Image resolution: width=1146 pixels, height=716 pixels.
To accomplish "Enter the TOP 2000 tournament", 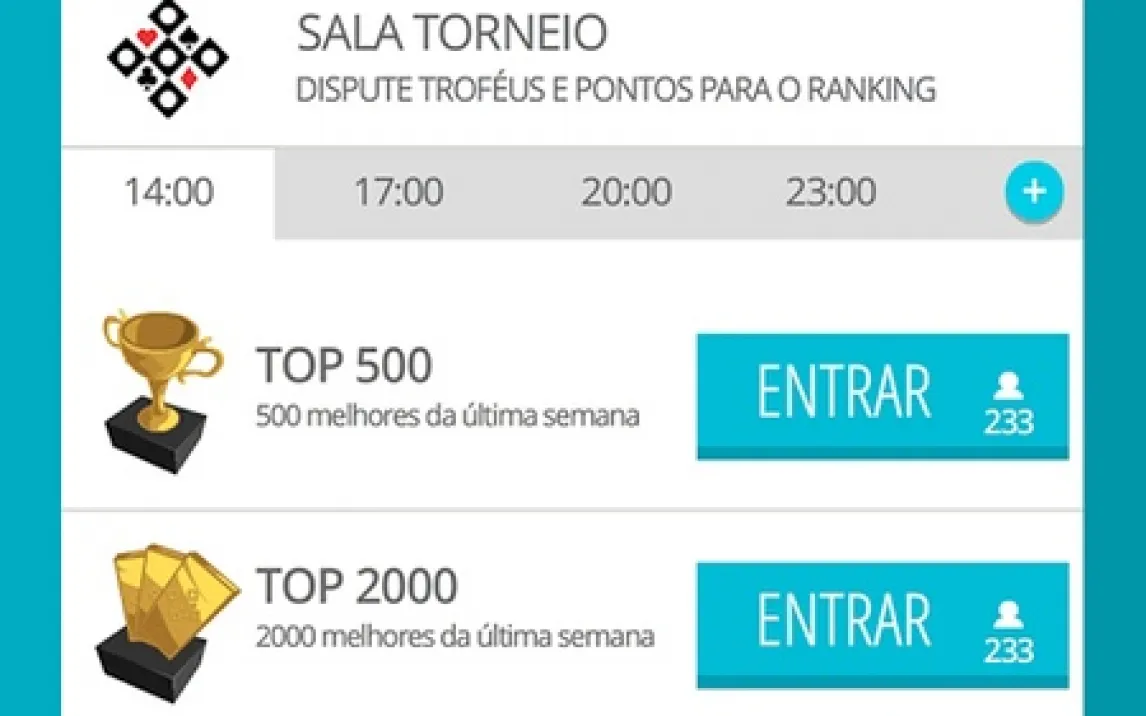I will (x=882, y=624).
